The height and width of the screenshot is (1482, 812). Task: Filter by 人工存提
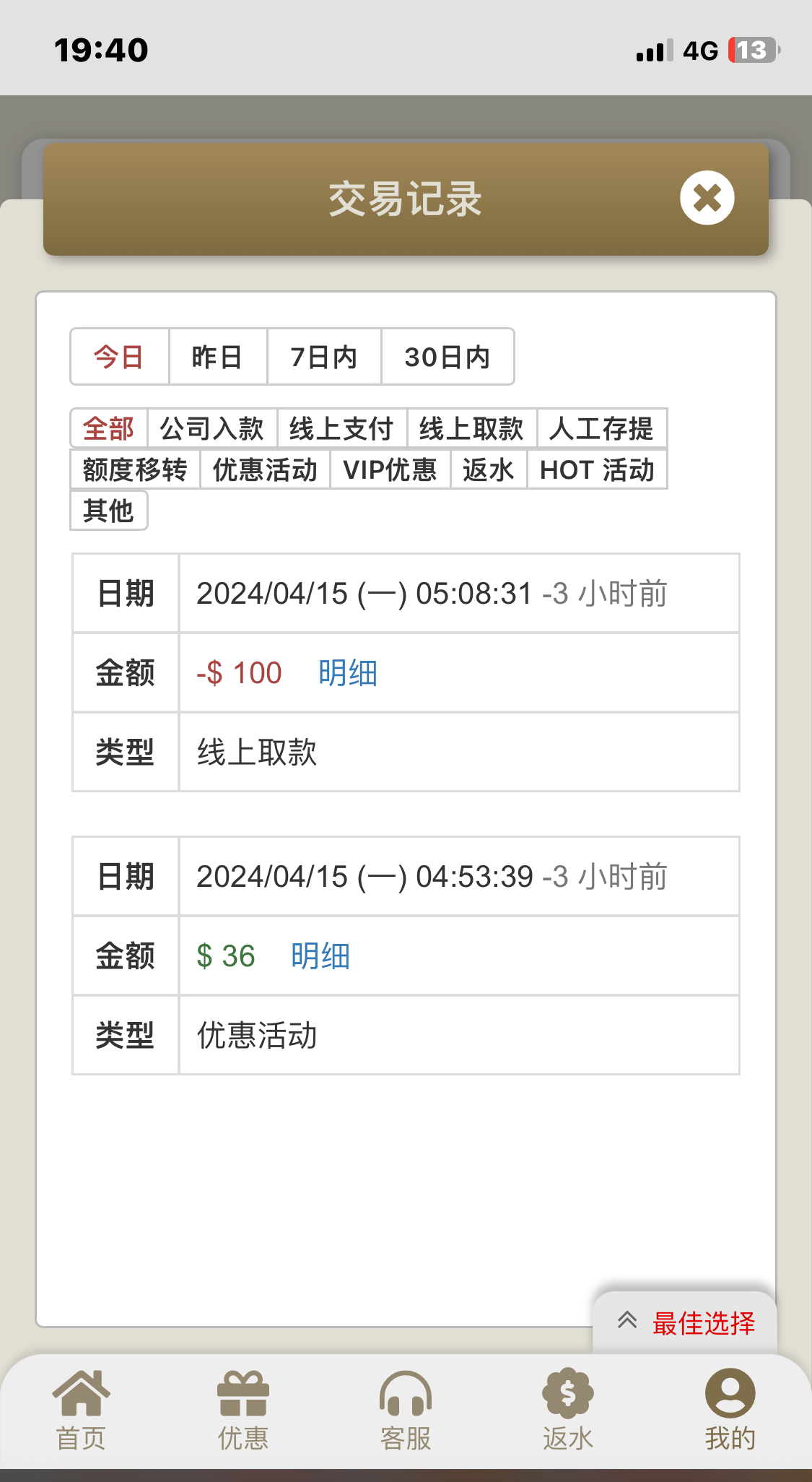tap(601, 428)
